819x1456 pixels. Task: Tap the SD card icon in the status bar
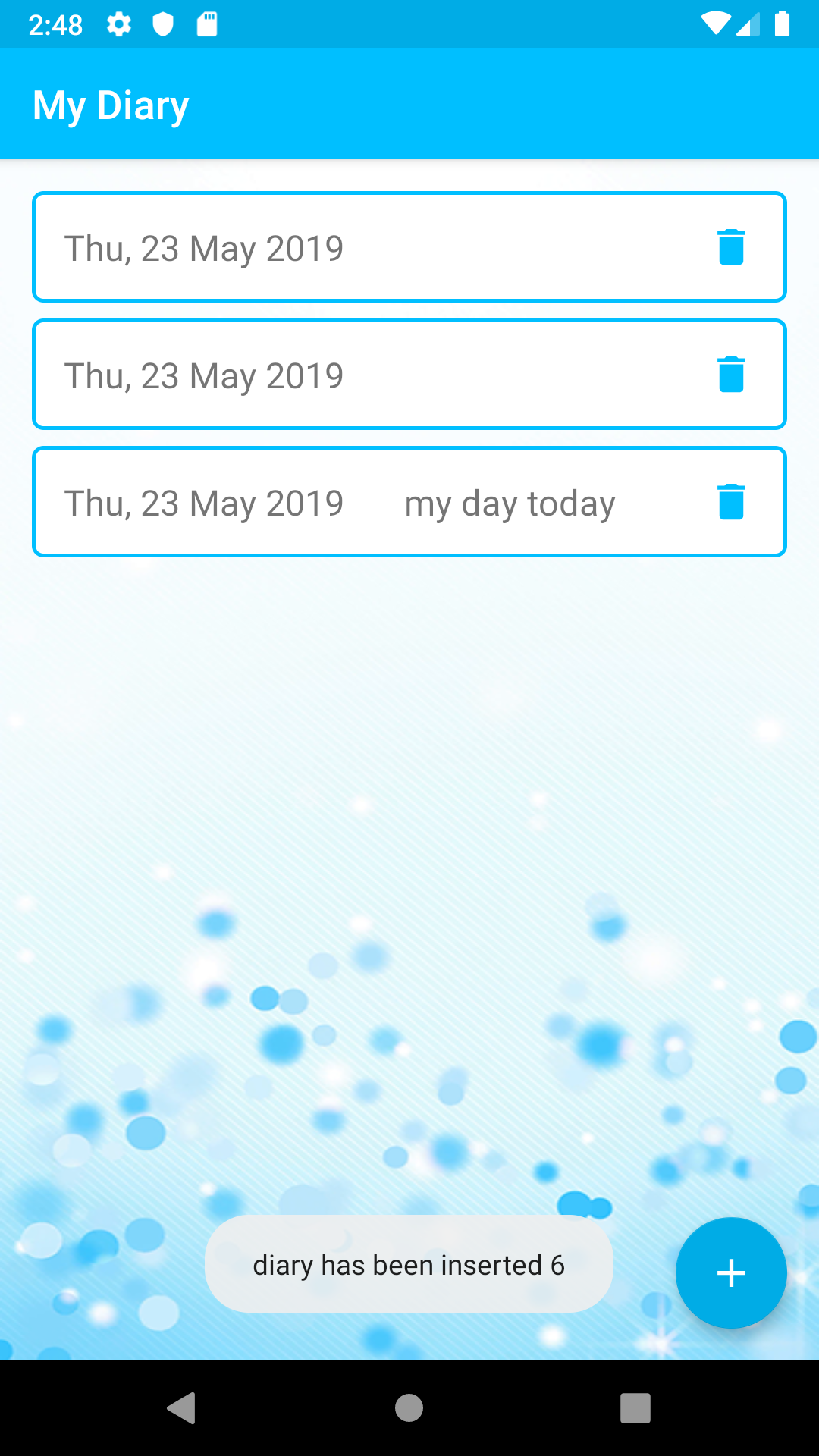(x=206, y=24)
